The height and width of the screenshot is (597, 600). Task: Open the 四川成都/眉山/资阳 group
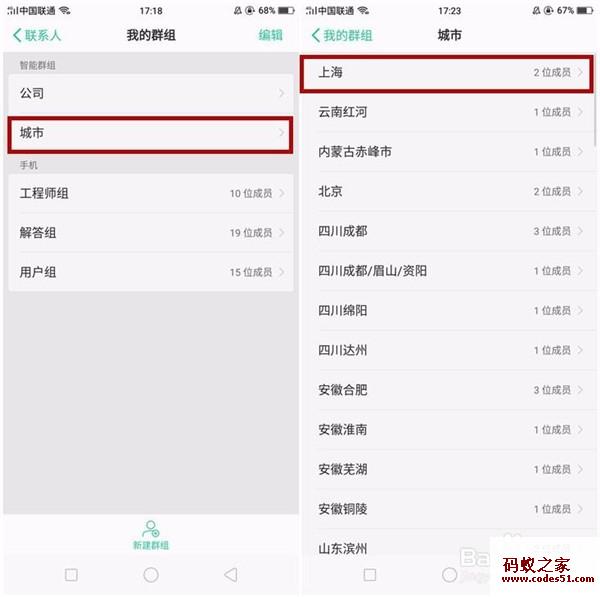click(448, 271)
